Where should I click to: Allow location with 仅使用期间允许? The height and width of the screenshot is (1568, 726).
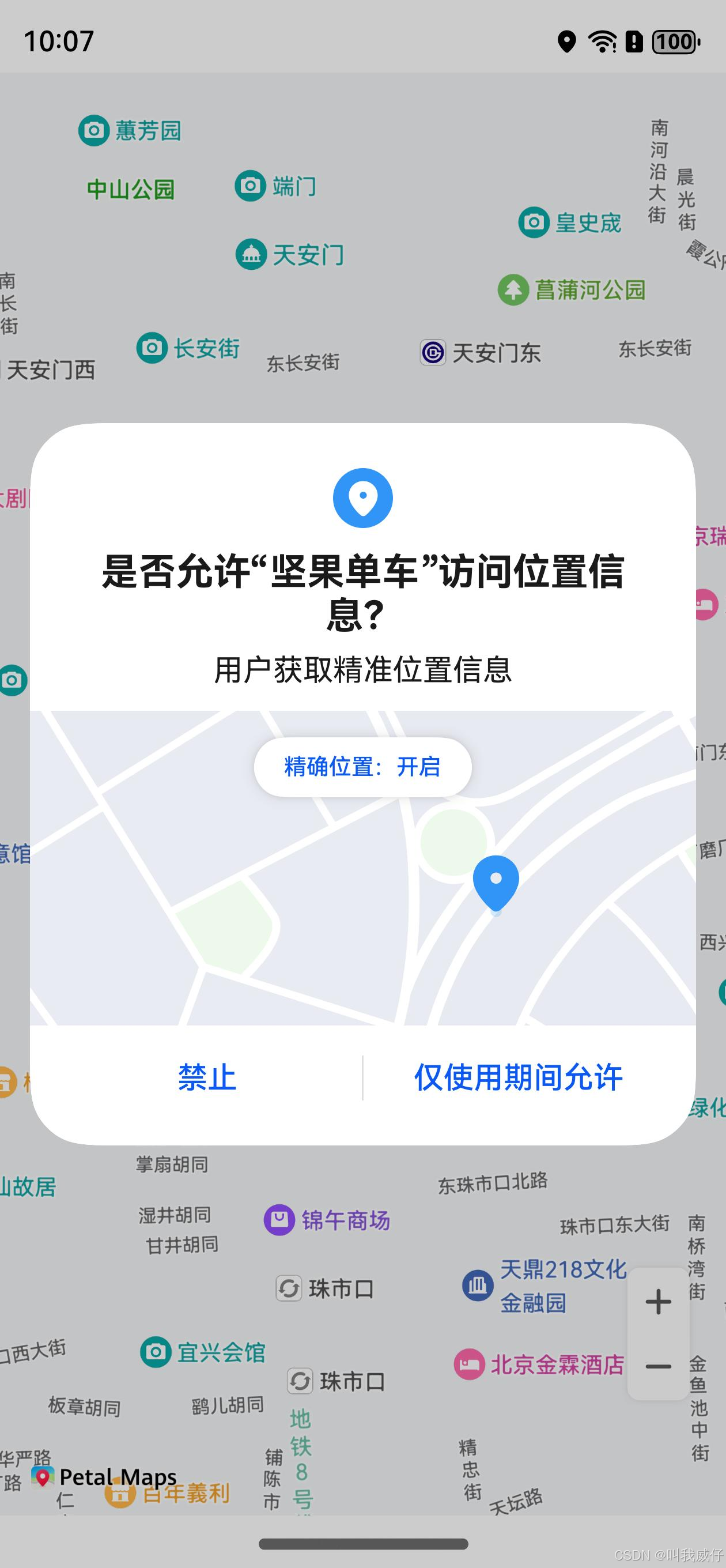pos(519,1077)
